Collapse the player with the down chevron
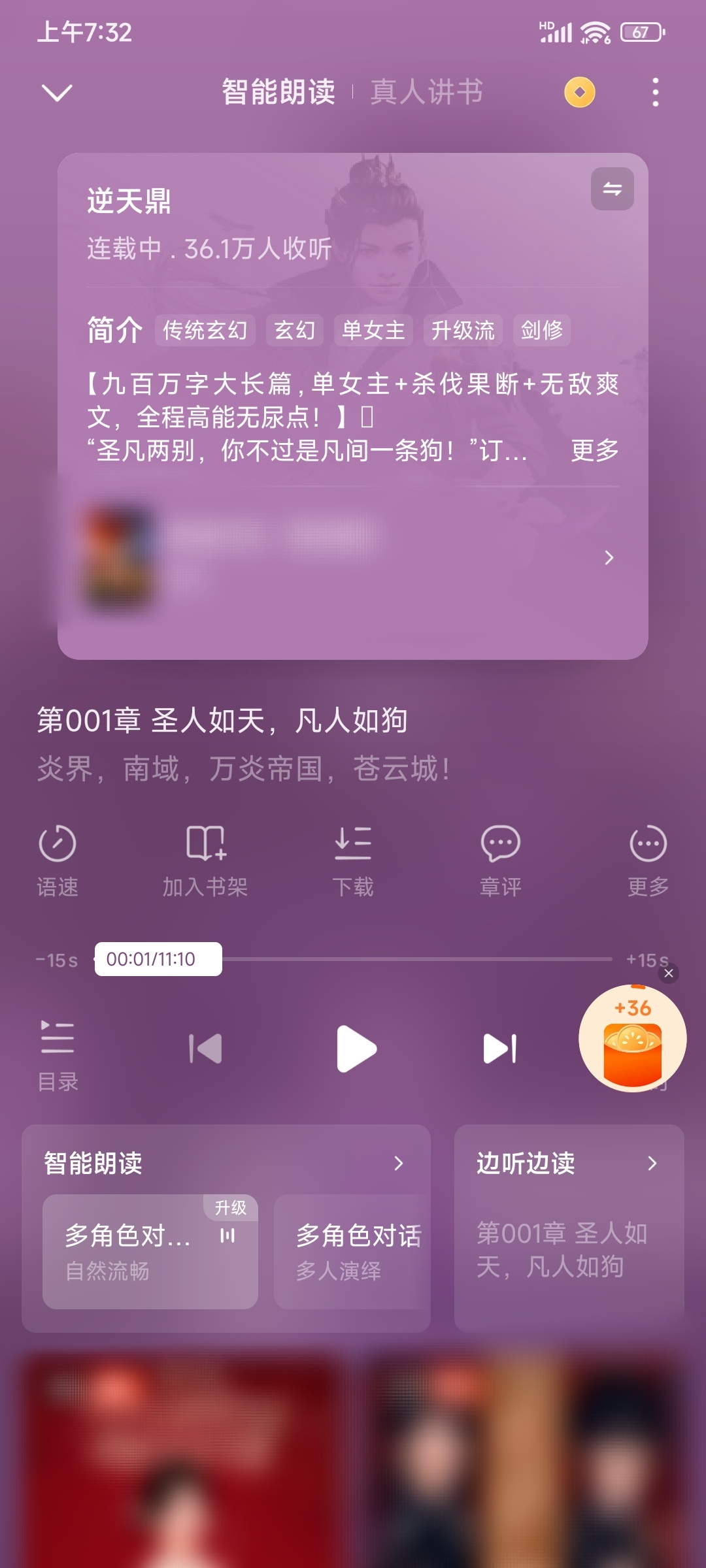This screenshot has width=706, height=1568. 58,91
